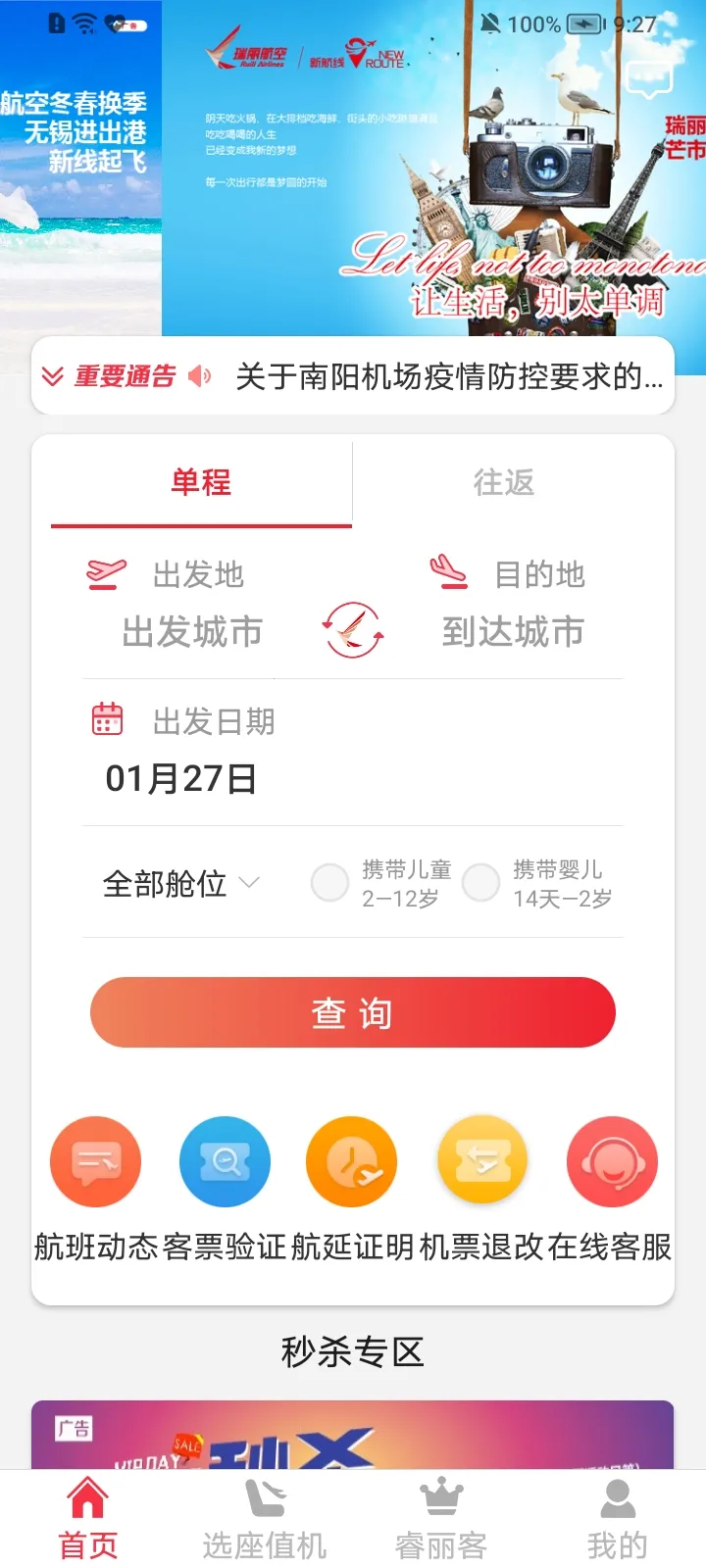
Task: Tap the swap cities icon between 出发地 and 目的地
Action: pos(351,631)
